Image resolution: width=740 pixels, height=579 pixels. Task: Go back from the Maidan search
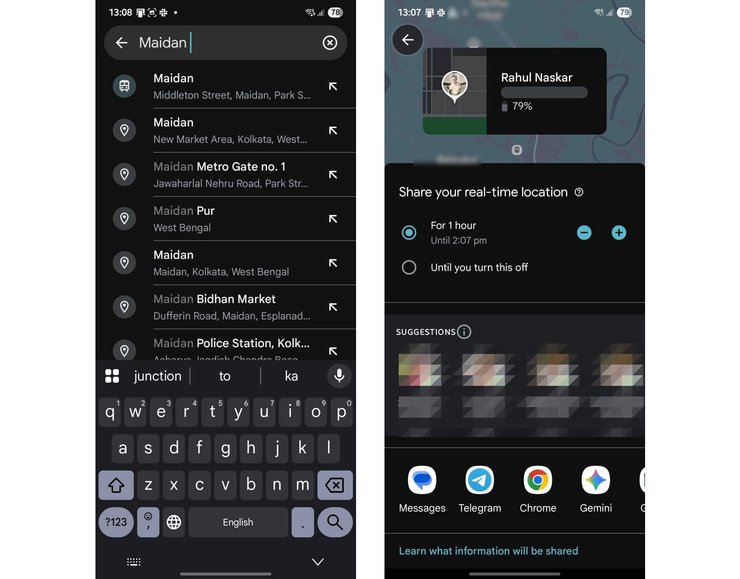(122, 43)
